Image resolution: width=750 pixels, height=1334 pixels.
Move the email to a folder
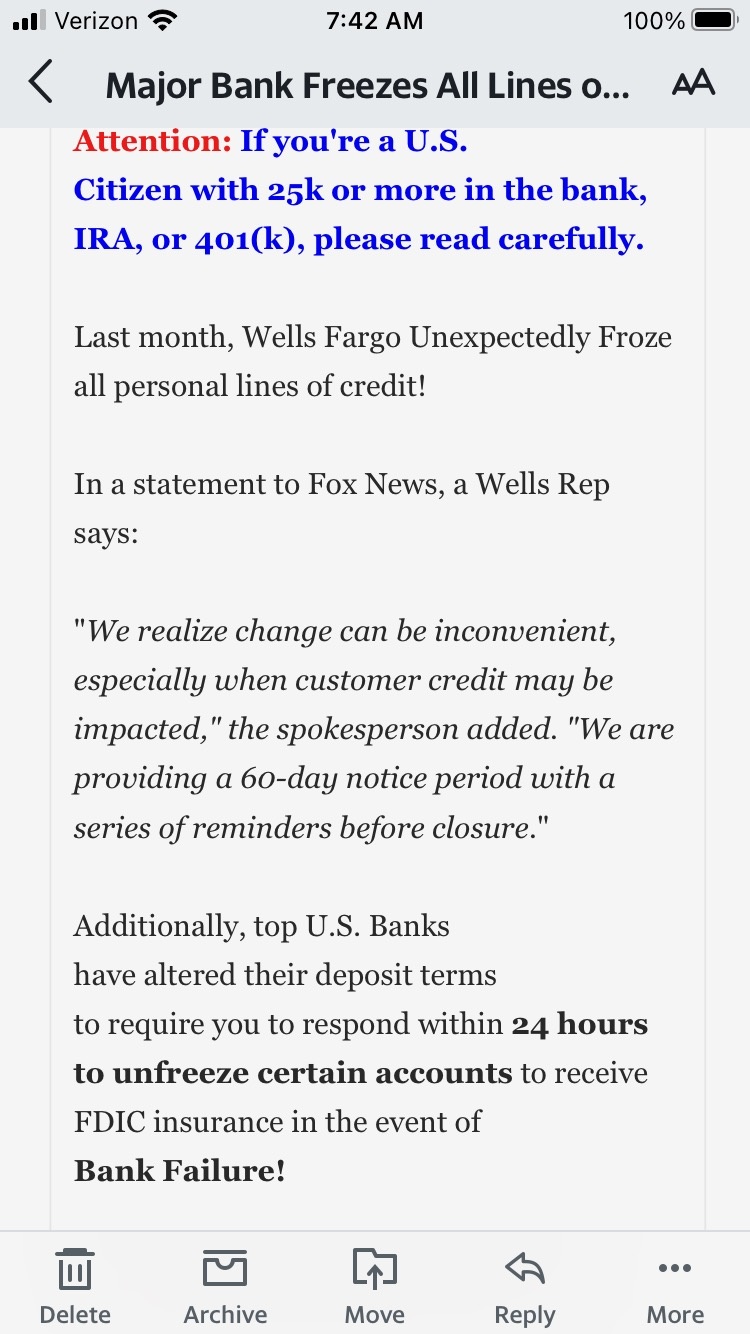click(375, 1287)
